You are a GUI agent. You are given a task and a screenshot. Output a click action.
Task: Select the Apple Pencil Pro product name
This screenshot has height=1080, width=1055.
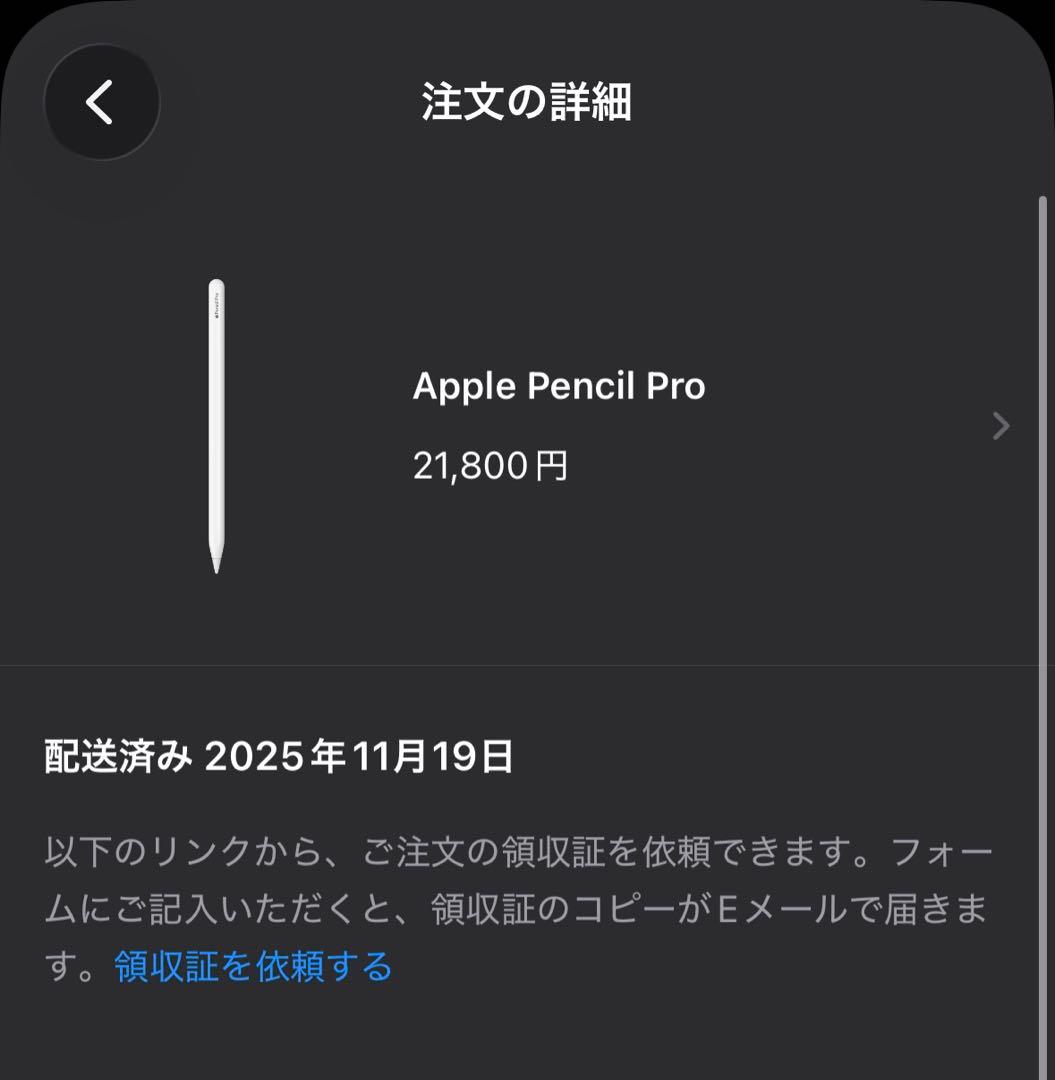(562, 386)
